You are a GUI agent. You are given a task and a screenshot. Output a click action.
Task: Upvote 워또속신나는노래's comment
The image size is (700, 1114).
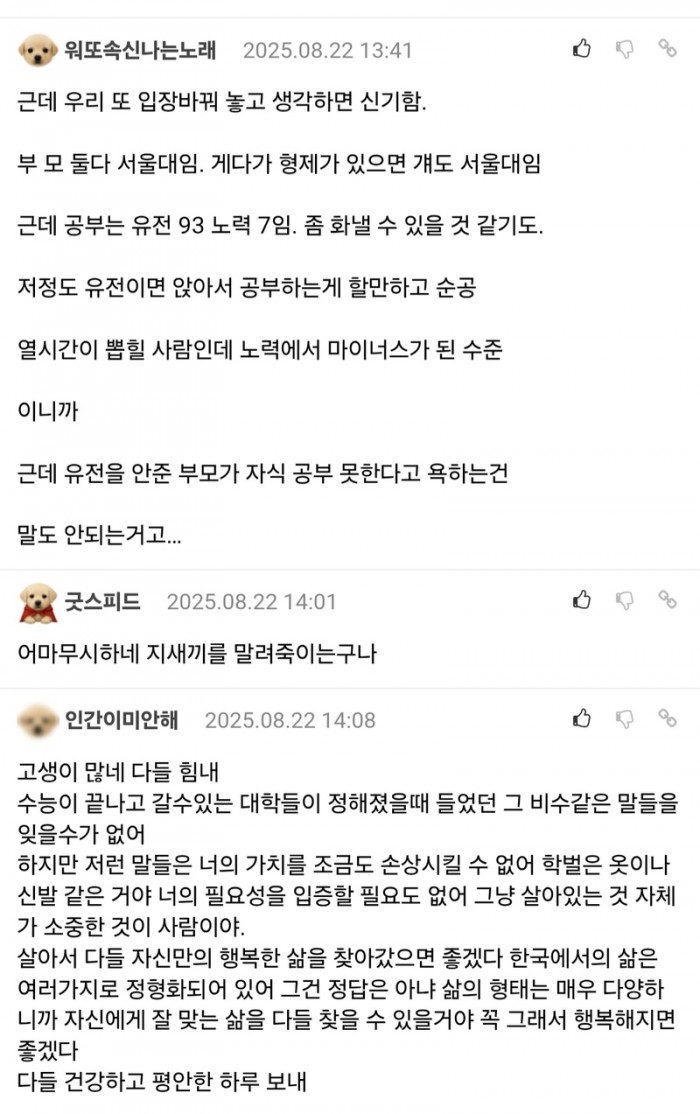[581, 47]
